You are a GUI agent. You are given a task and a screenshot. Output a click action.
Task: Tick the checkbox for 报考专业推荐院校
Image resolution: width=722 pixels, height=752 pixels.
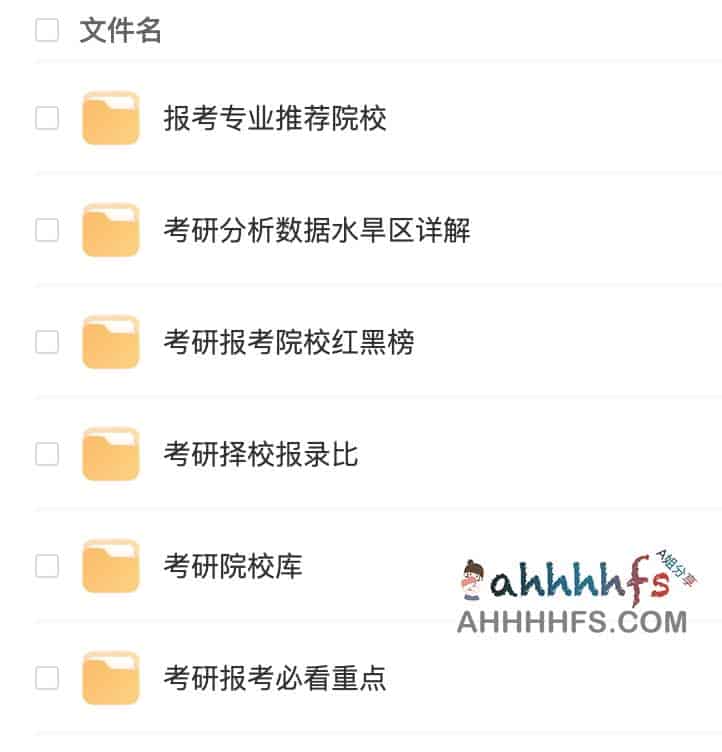[47, 119]
